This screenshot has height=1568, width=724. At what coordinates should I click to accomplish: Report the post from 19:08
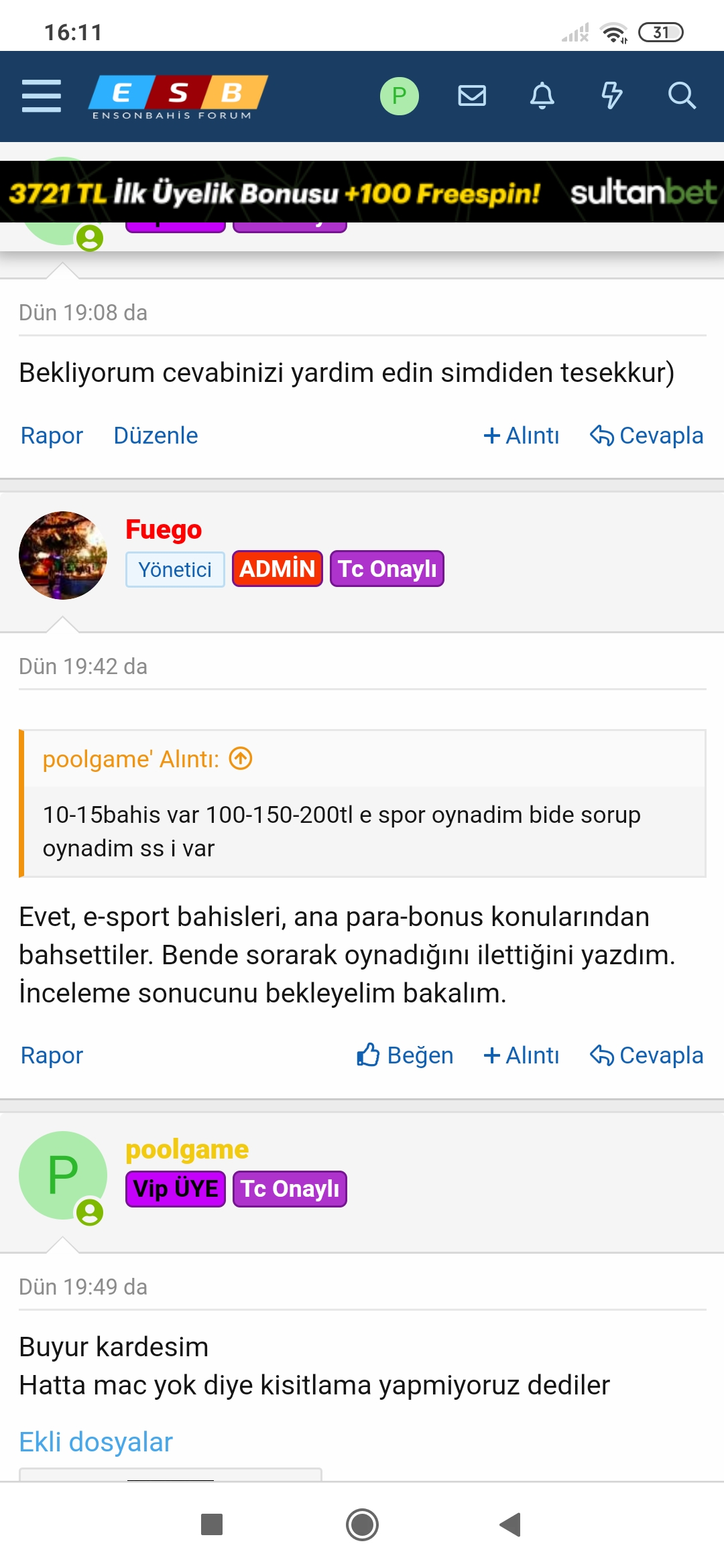(x=52, y=436)
